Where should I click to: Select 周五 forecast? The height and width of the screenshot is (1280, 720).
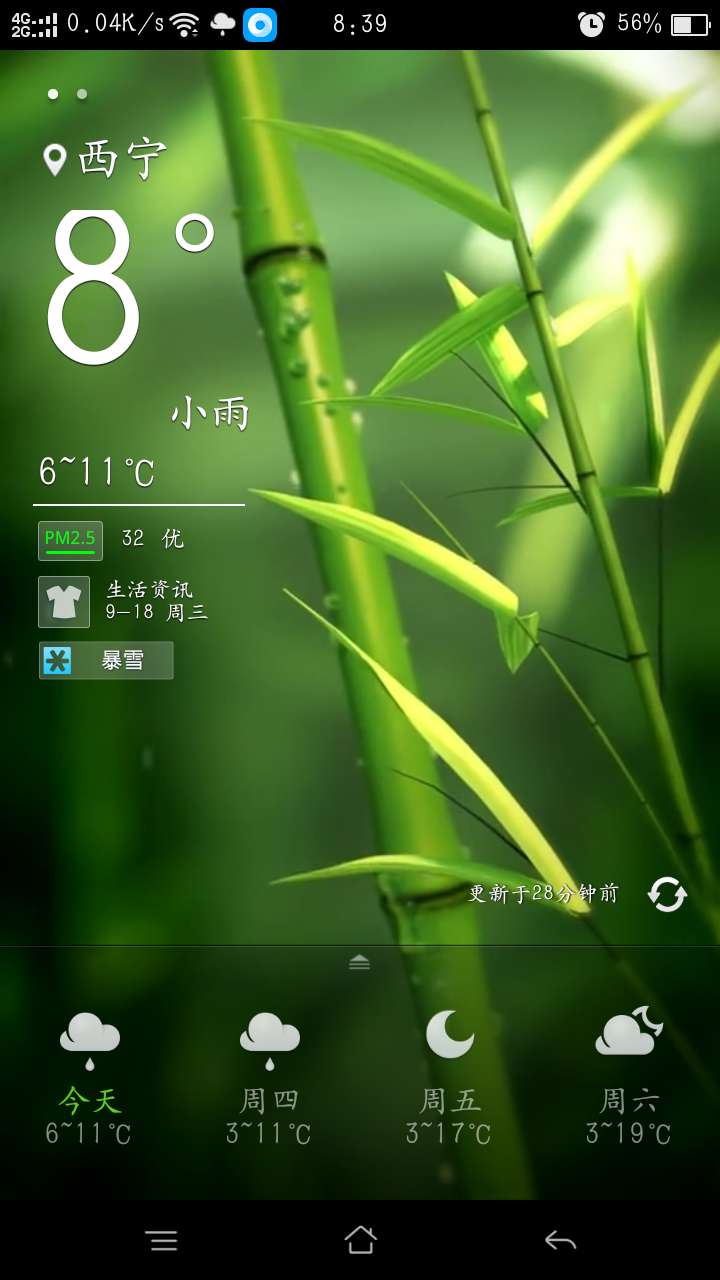click(450, 1075)
